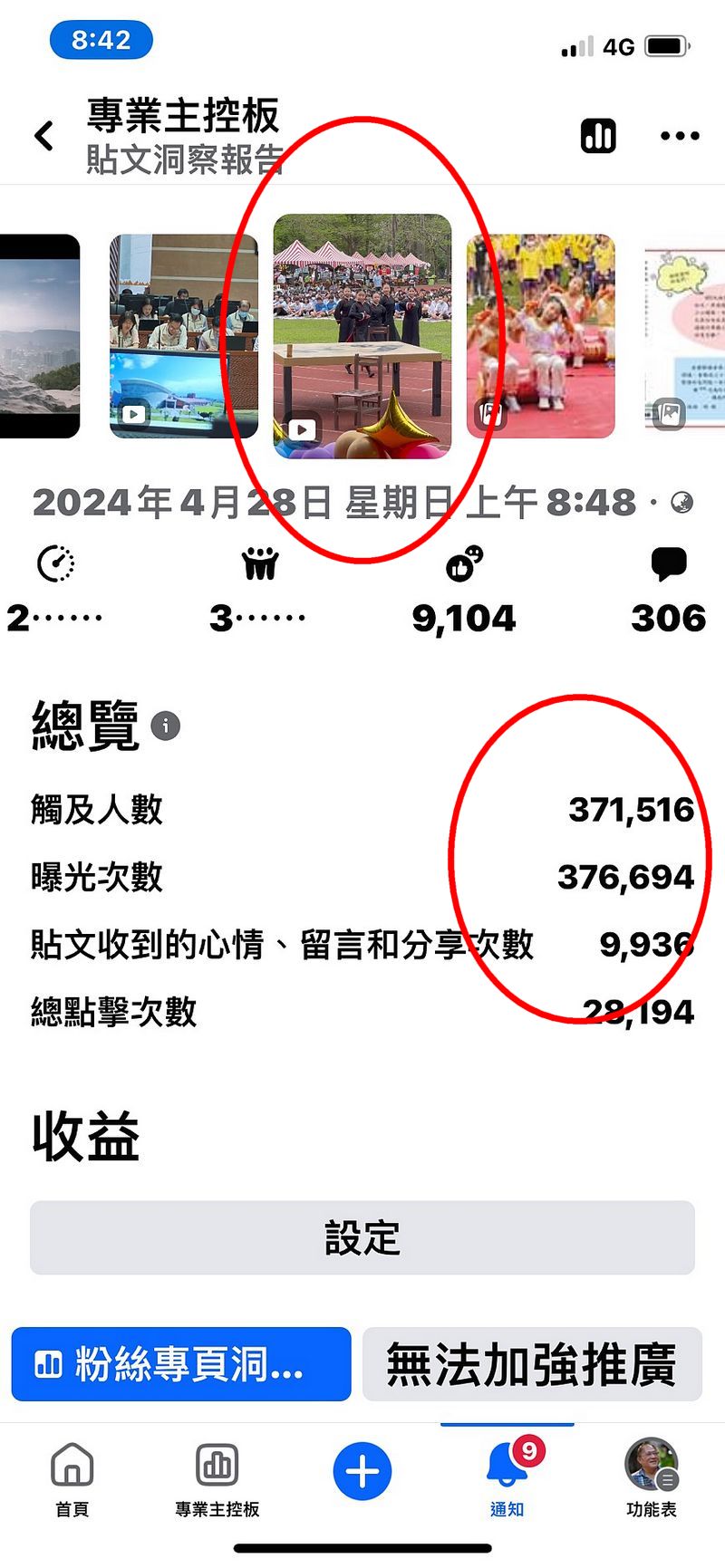Select the outdoor stage performance video post
The image size is (725, 1568).
[362, 335]
